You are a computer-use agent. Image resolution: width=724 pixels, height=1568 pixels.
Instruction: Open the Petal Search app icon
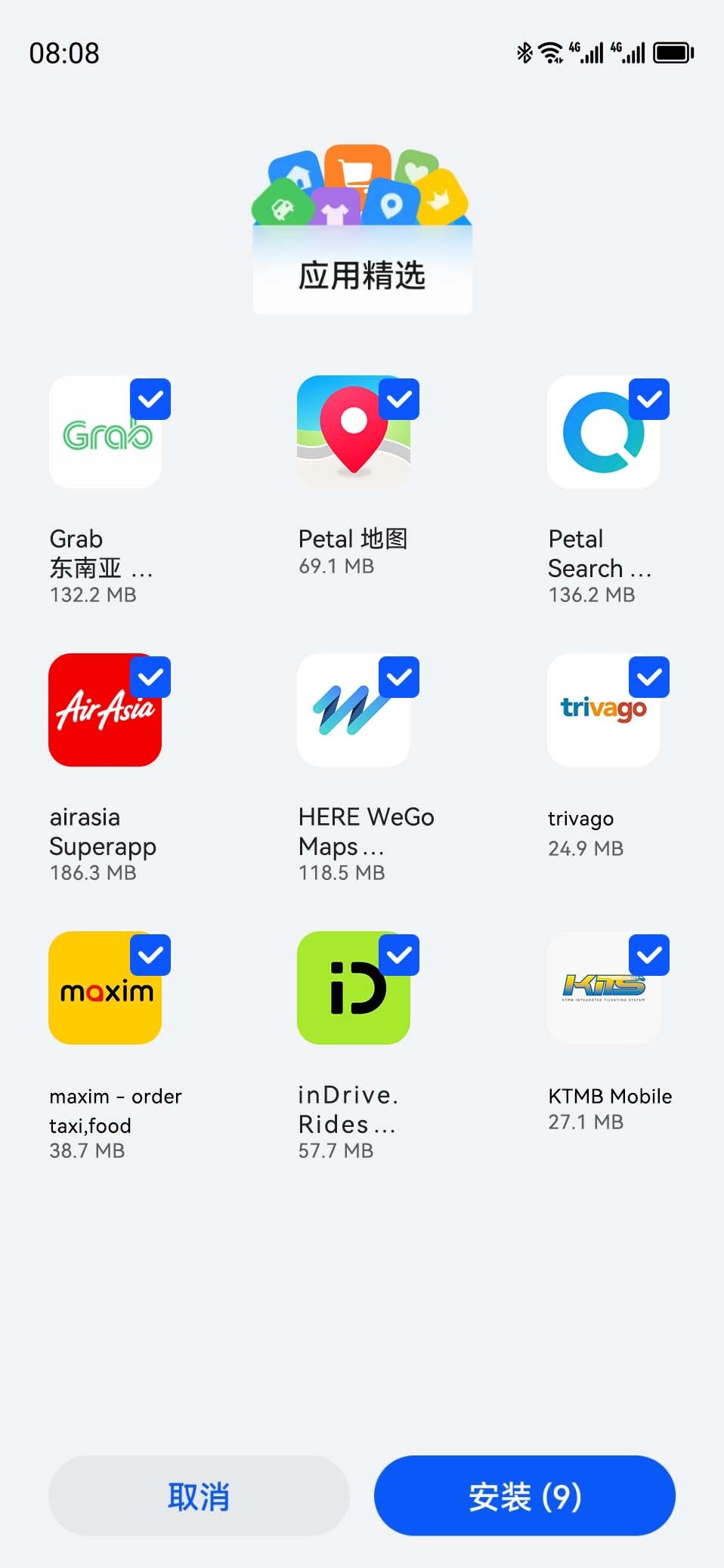click(x=603, y=433)
